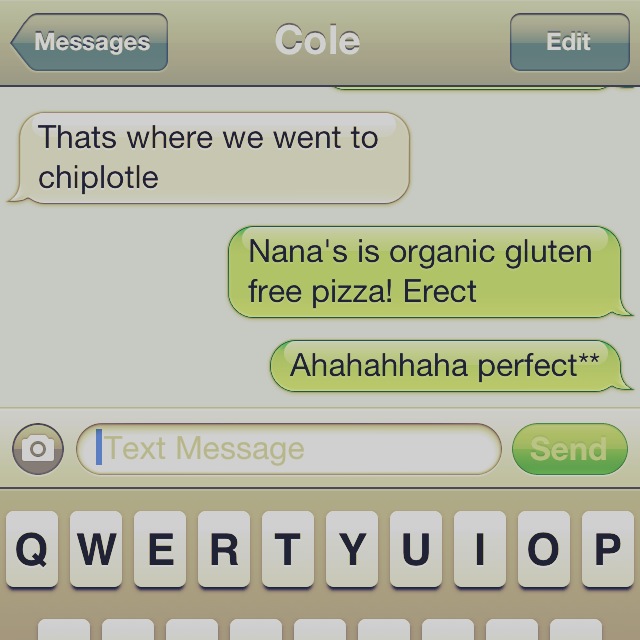Viewport: 640px width, 640px height.
Task: Open the camera attachment icon
Action: (38, 449)
